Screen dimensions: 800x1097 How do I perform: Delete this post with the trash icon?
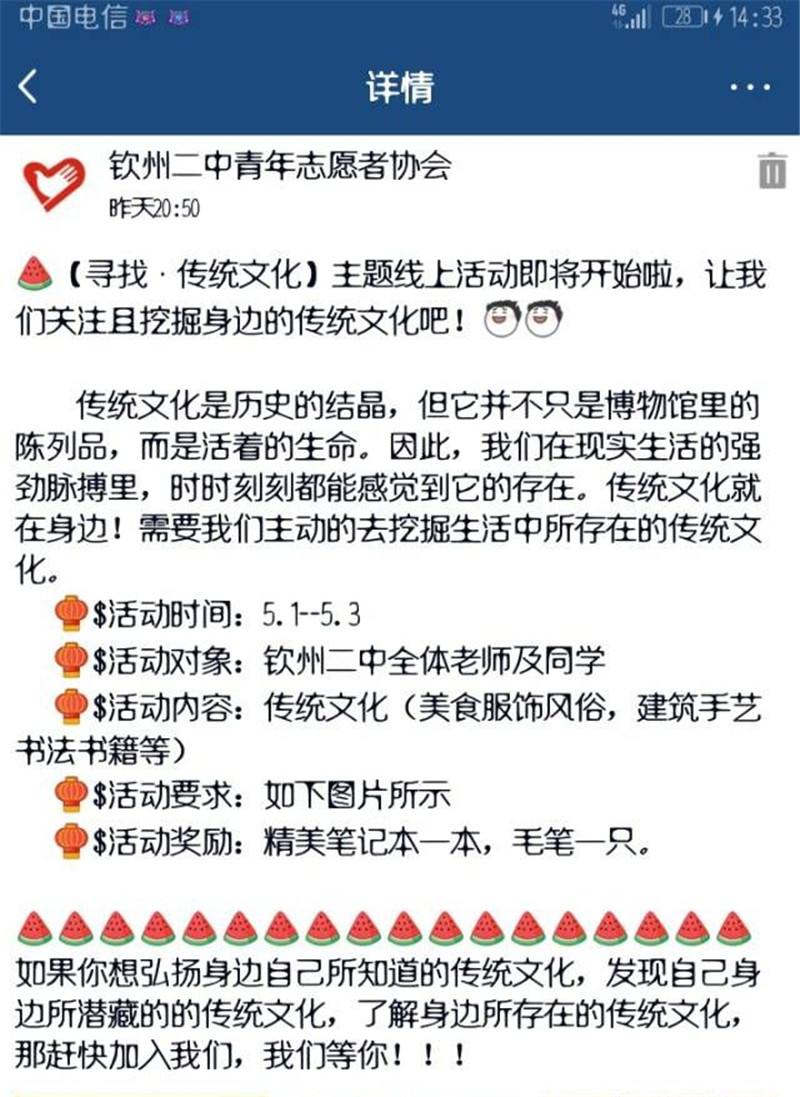click(x=771, y=170)
